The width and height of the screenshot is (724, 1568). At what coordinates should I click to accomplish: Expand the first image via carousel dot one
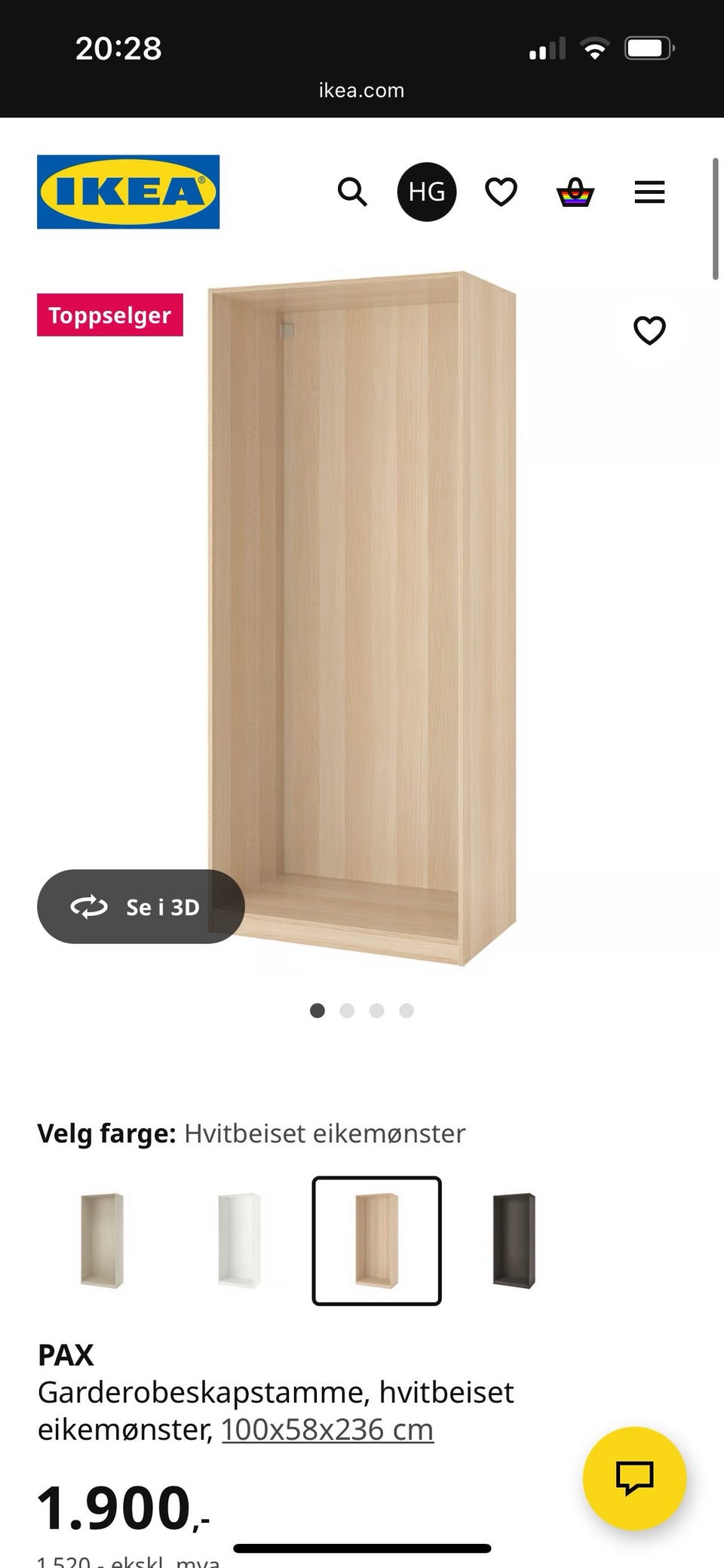click(317, 1010)
